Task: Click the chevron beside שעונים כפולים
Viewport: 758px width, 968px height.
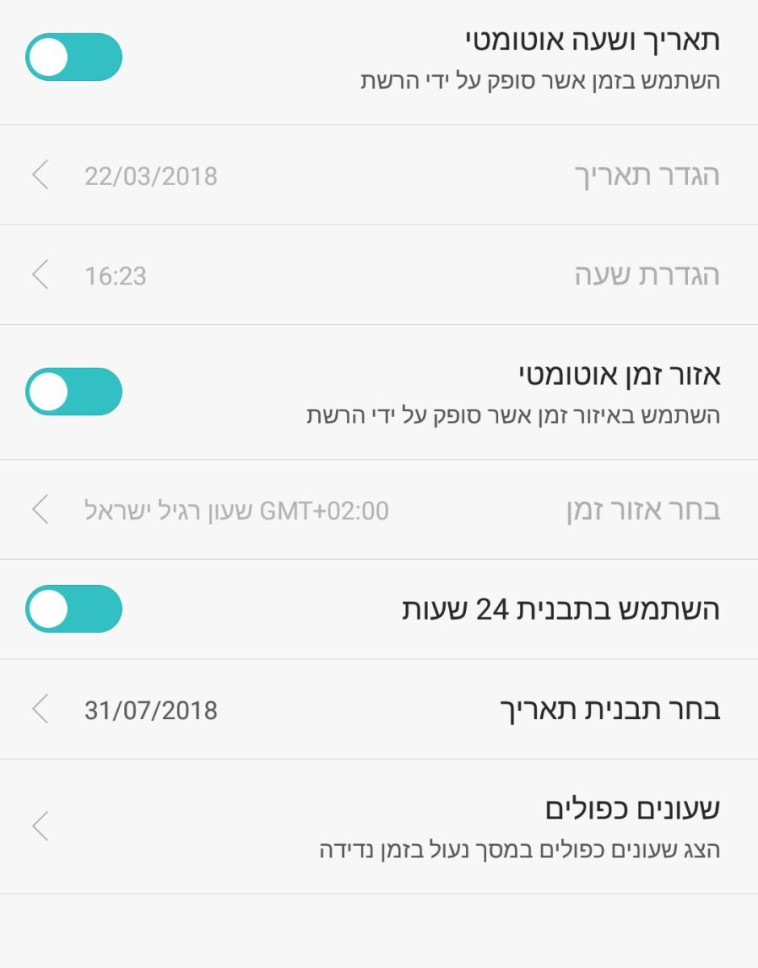Action: click(40, 827)
